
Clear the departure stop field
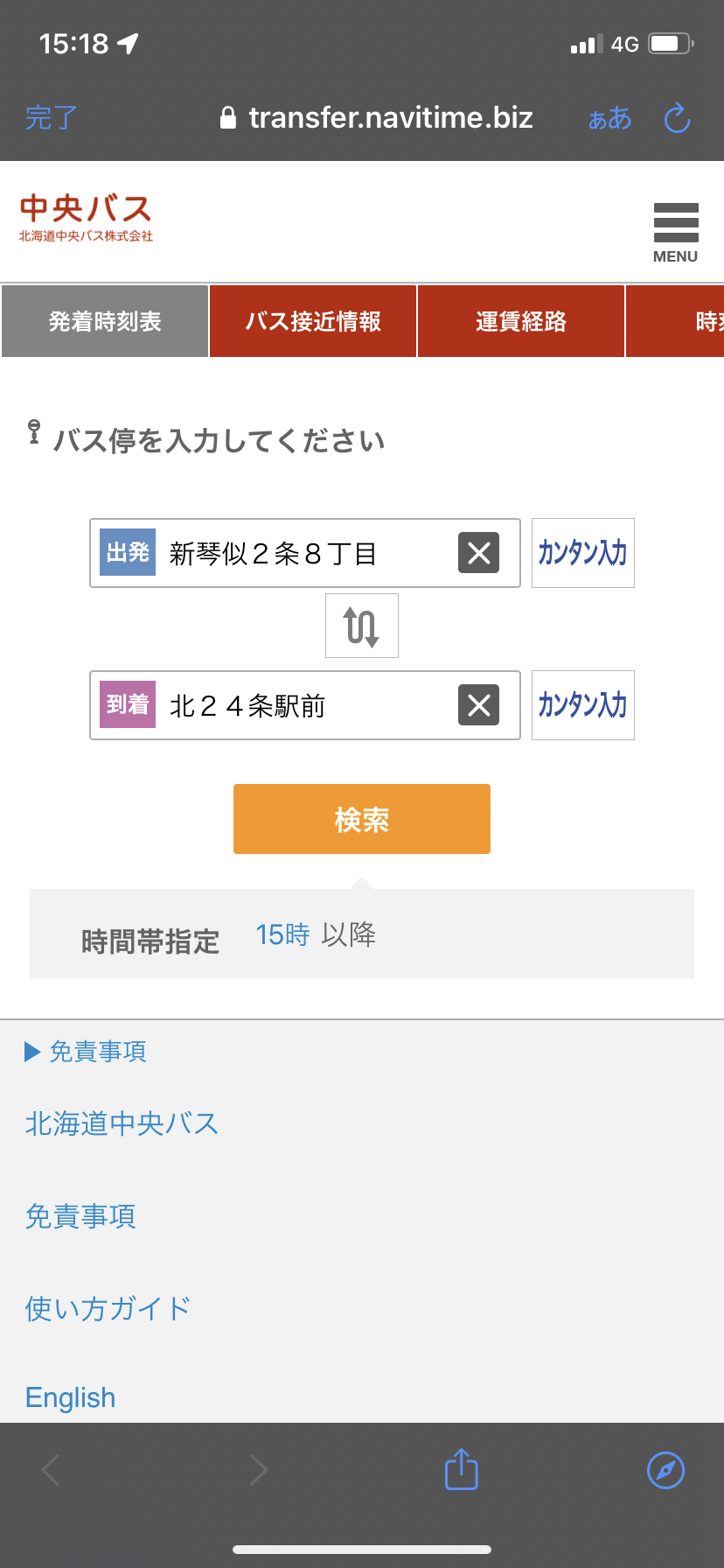(478, 553)
